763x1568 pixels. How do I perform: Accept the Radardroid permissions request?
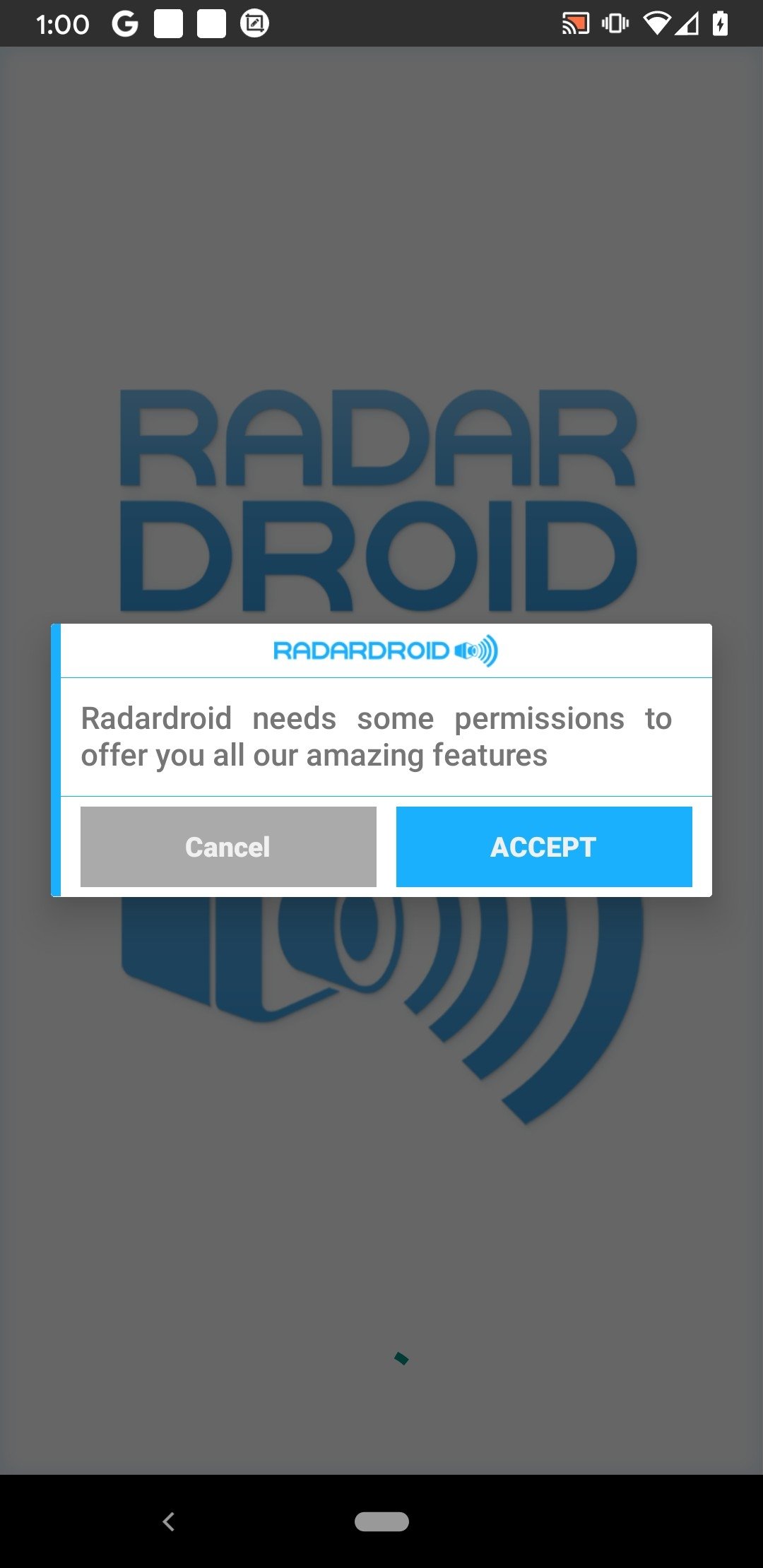click(544, 846)
